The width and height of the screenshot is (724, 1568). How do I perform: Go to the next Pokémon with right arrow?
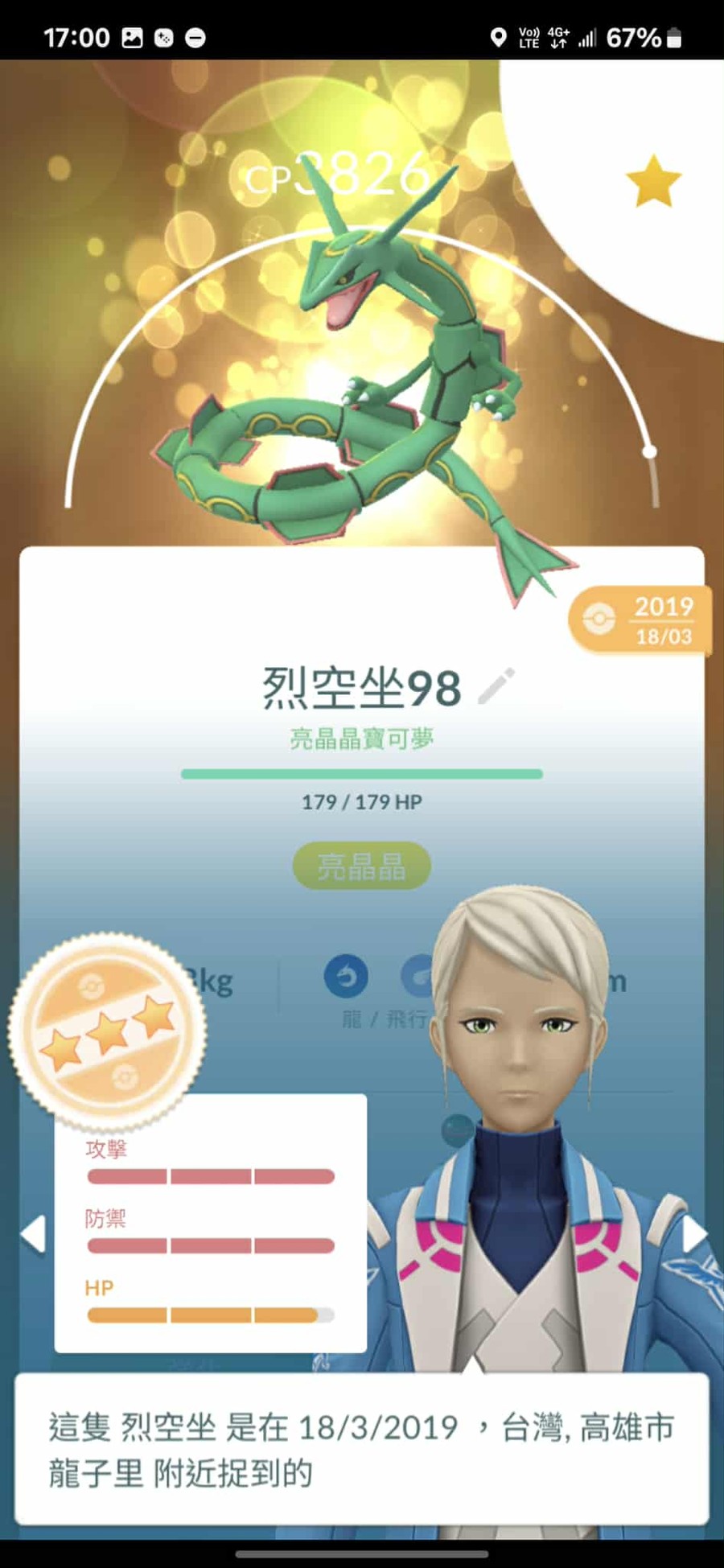tap(693, 1234)
